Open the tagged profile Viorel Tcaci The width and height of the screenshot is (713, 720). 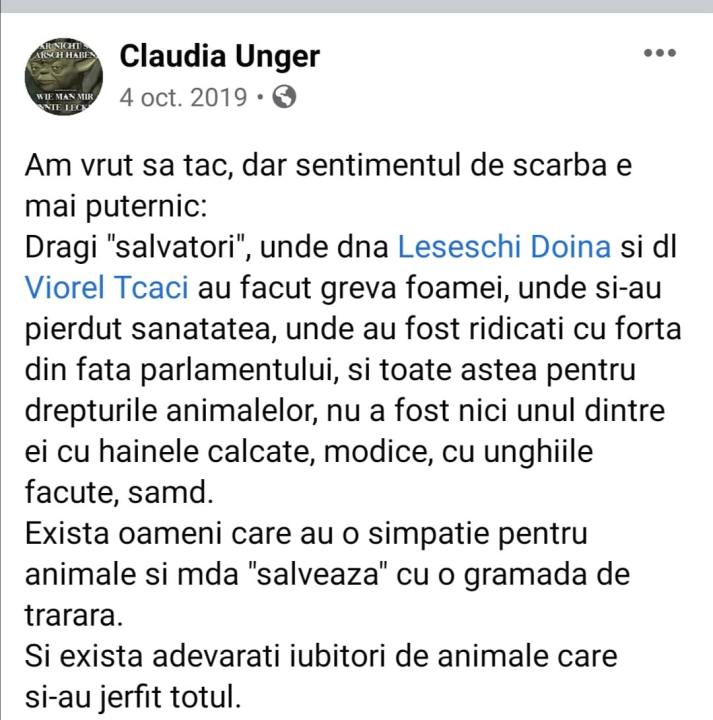(x=107, y=289)
